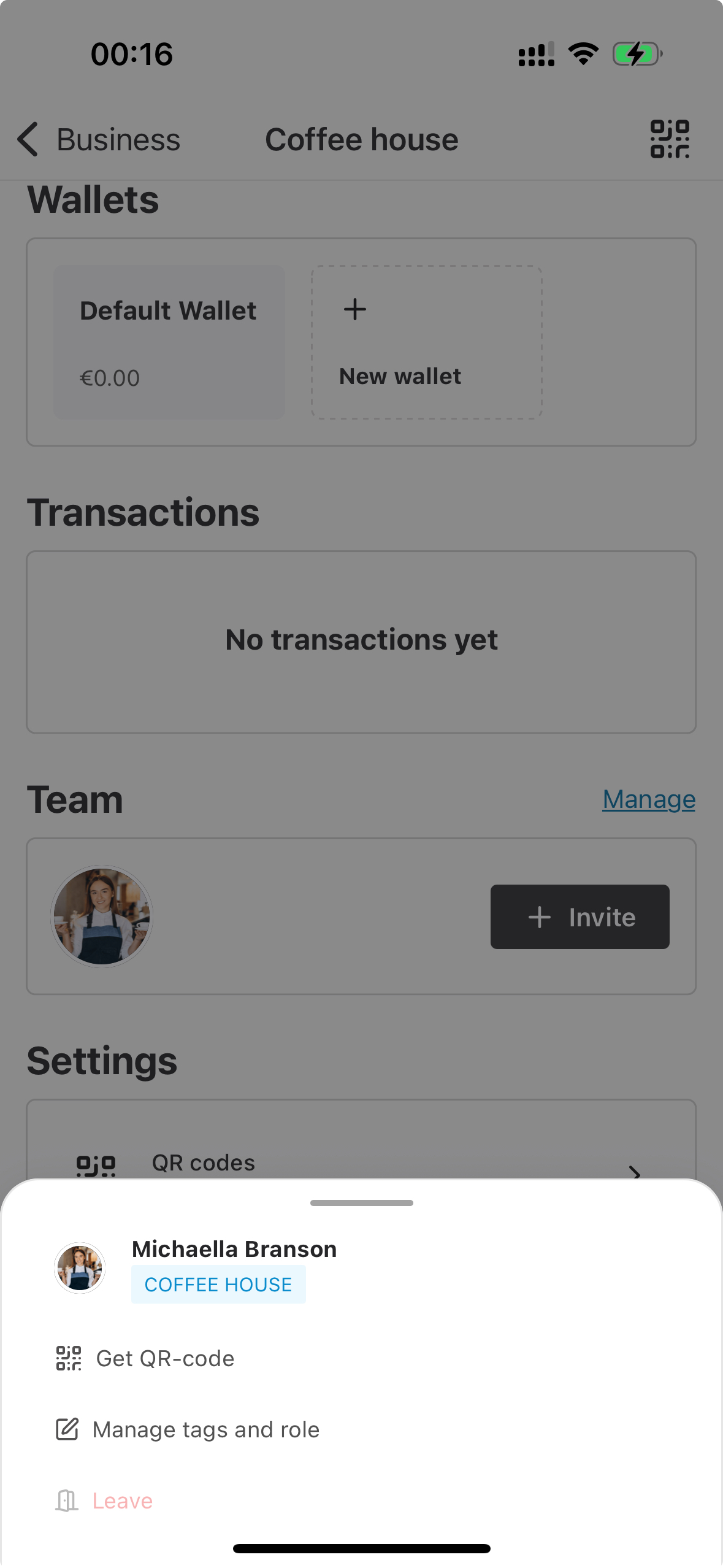
Task: Open QR scanner icon in header
Action: pyautogui.click(x=669, y=139)
